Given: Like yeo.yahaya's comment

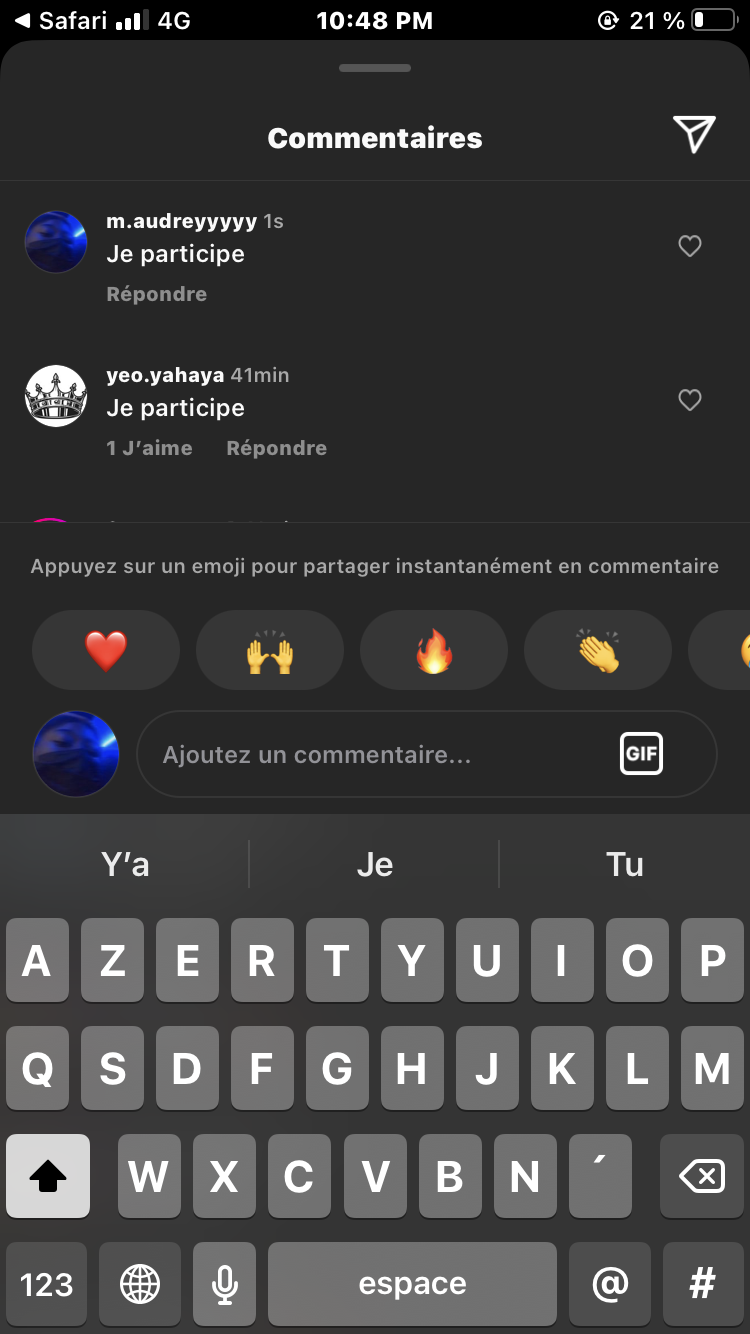Looking at the screenshot, I should (690, 400).
